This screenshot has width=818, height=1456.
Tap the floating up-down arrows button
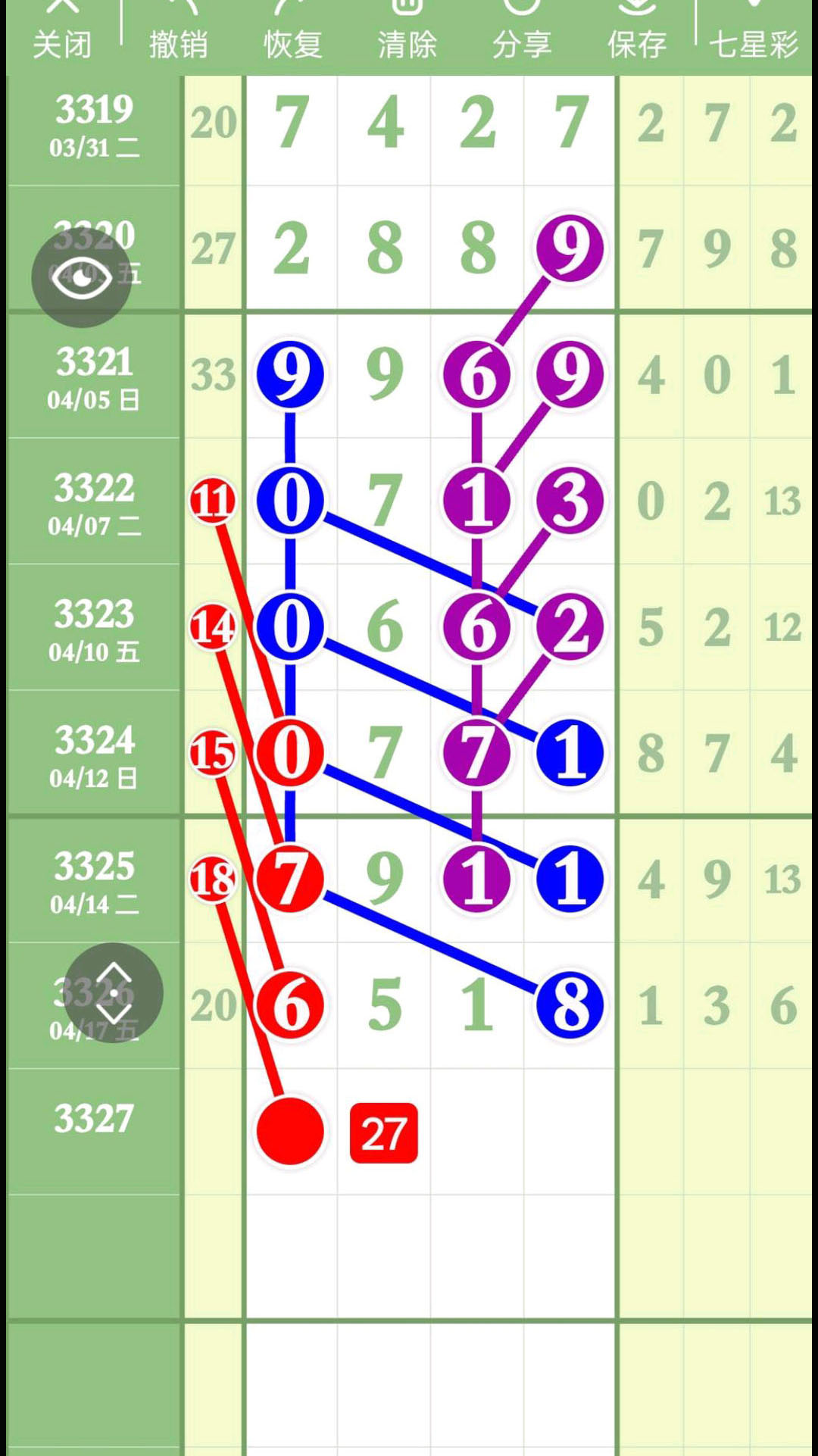coord(113,993)
